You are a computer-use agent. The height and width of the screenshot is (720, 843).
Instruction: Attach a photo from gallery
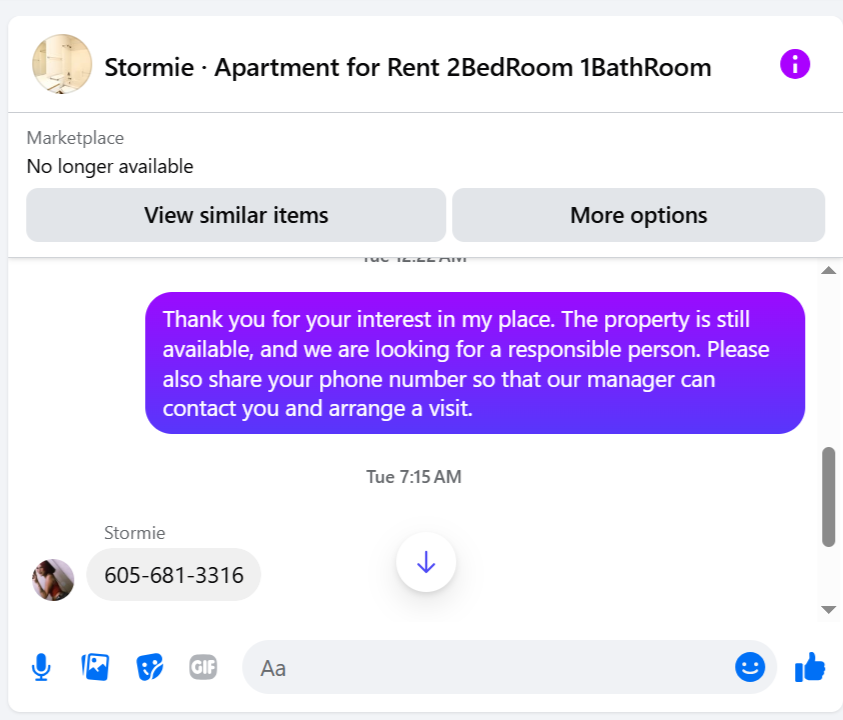click(x=95, y=667)
